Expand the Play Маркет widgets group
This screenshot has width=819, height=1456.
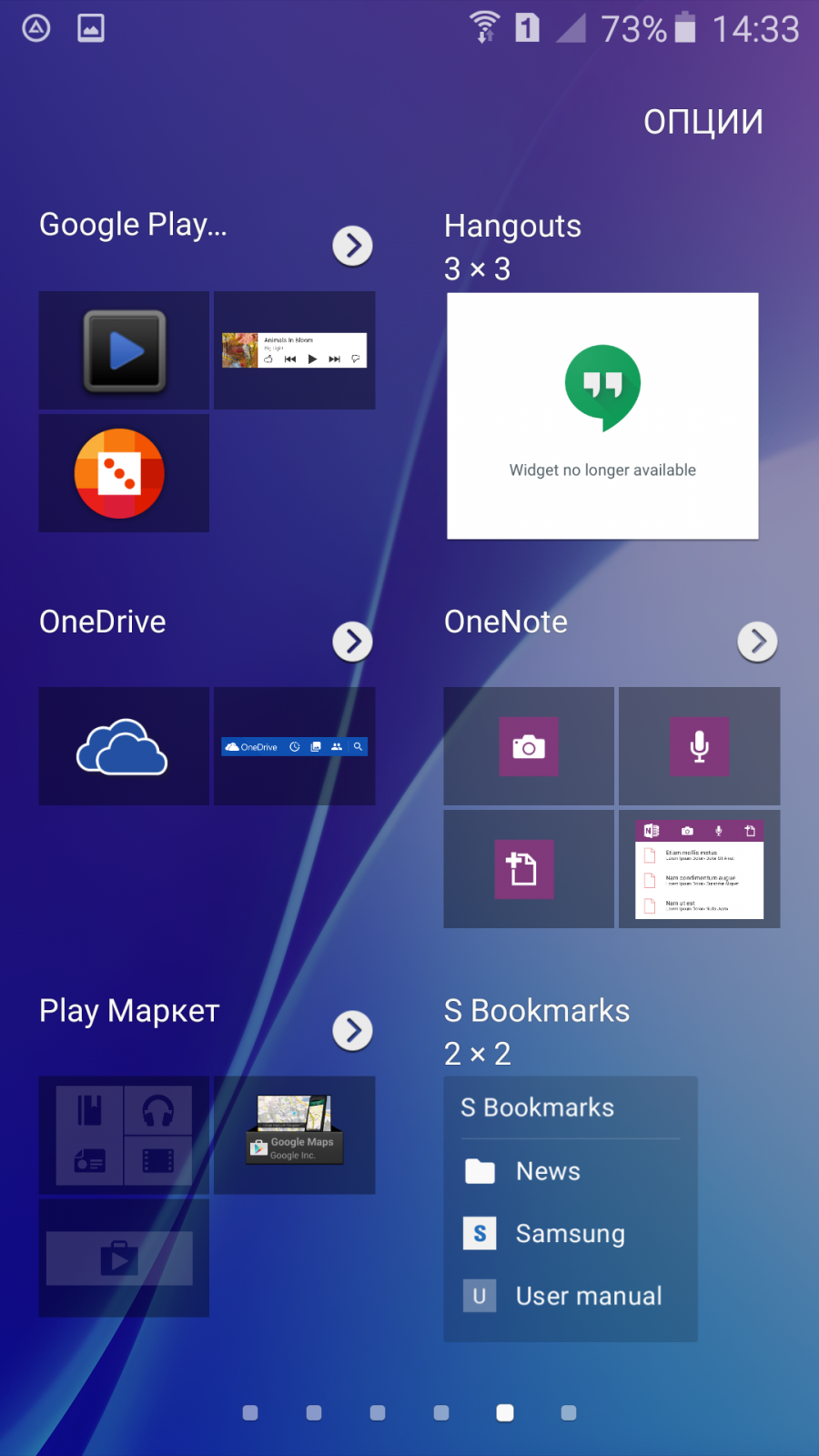click(x=352, y=1031)
